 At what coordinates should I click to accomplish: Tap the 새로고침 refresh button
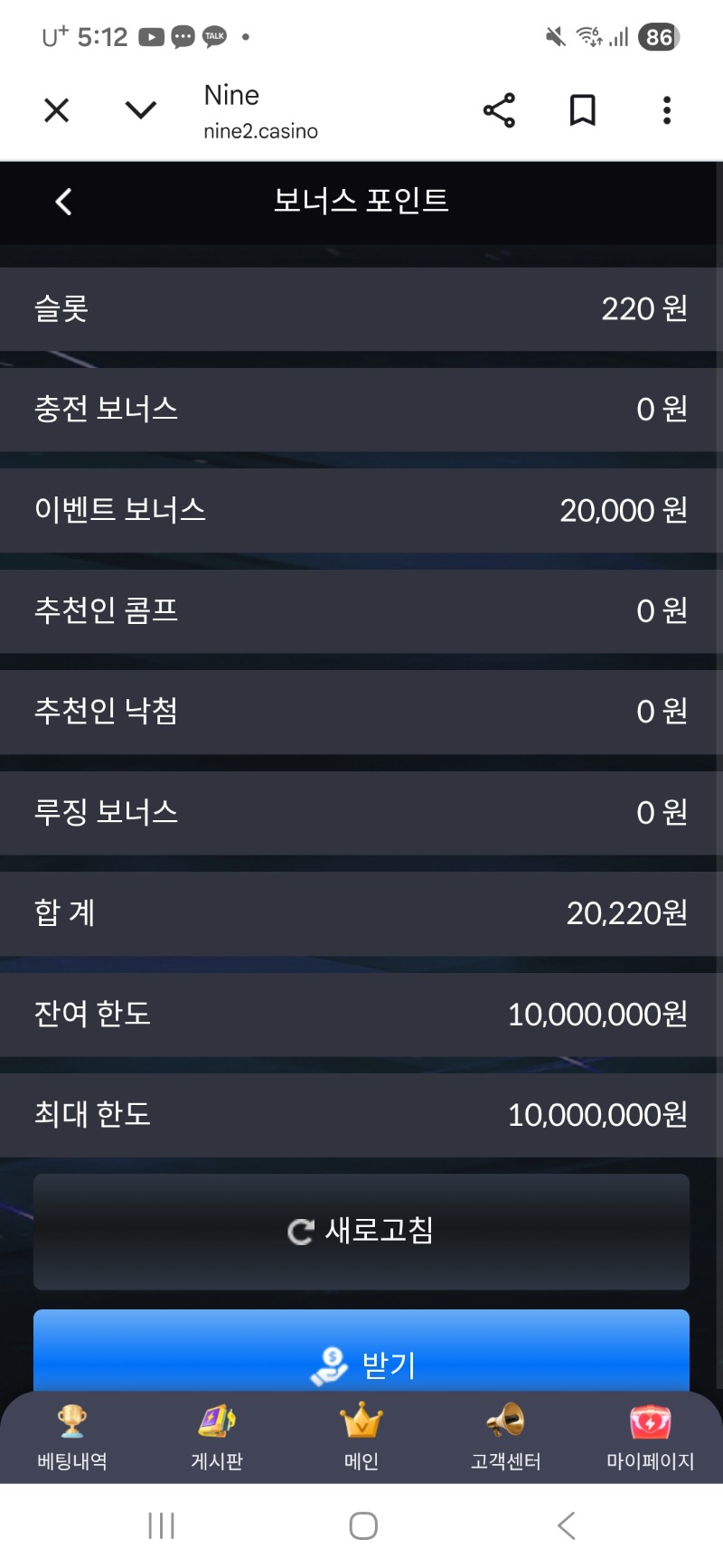pyautogui.click(x=361, y=1231)
